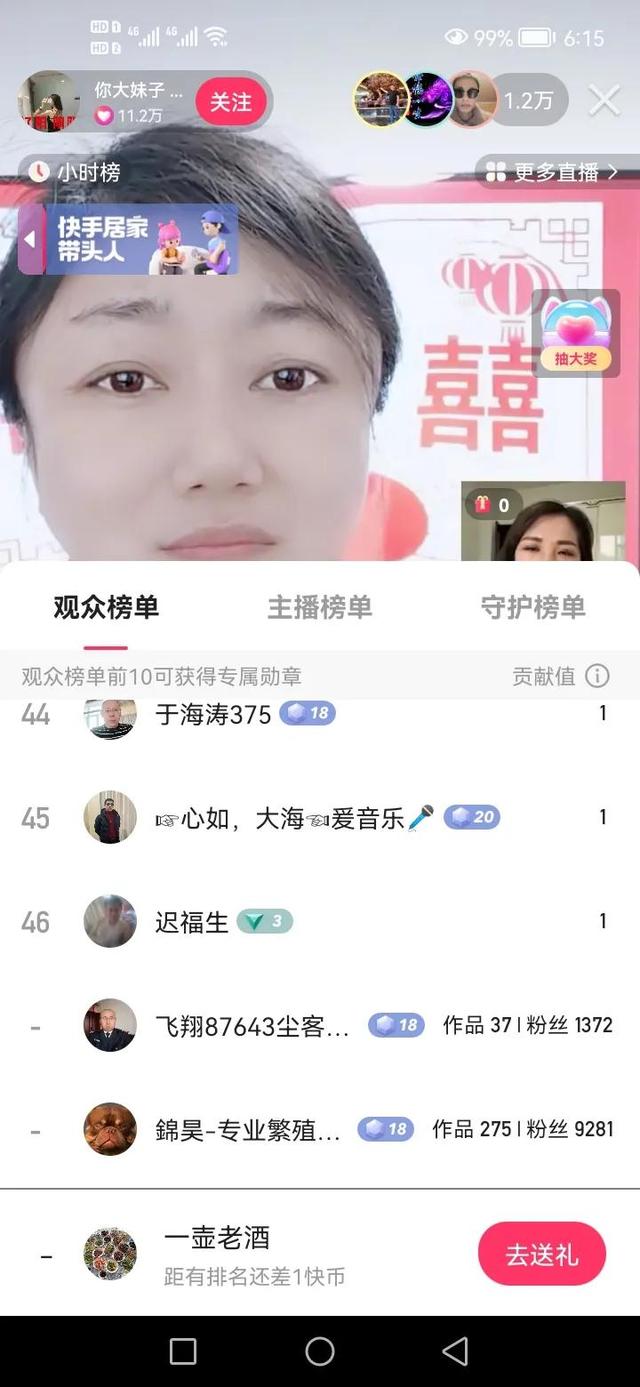The width and height of the screenshot is (640, 1387).
Task: Tap 去送礼 to send a gift
Action: pos(541,1254)
